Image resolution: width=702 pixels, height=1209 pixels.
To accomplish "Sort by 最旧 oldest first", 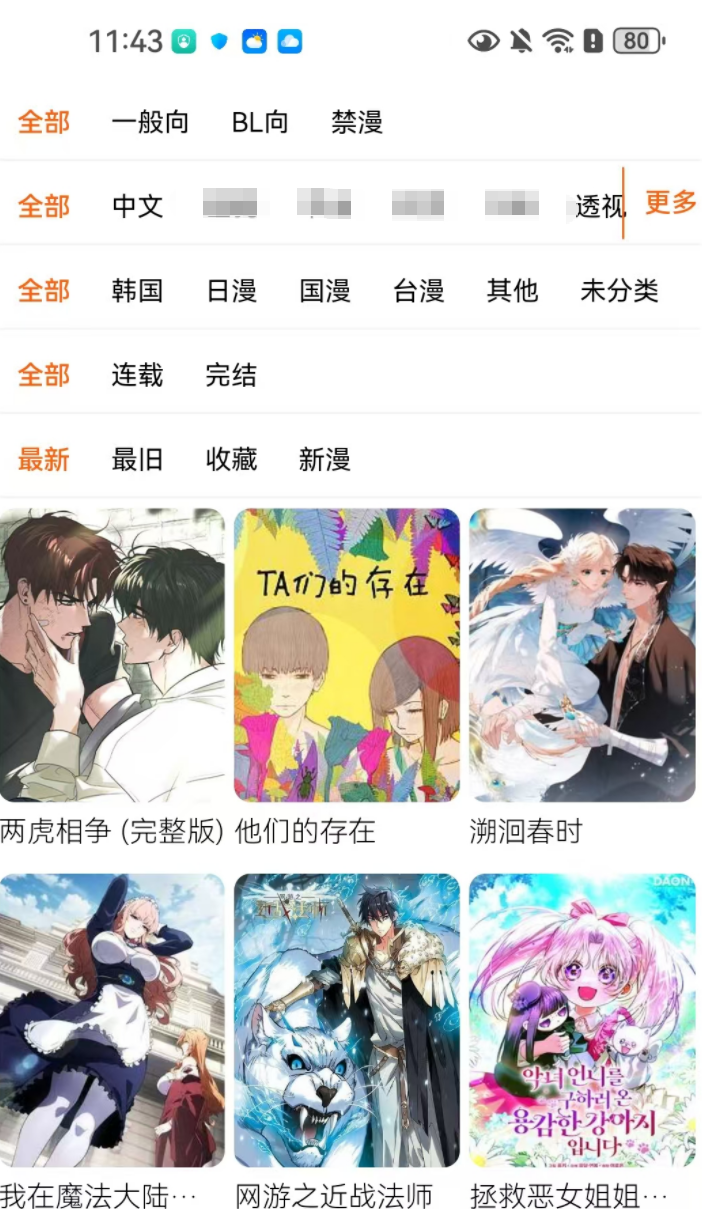I will (138, 459).
